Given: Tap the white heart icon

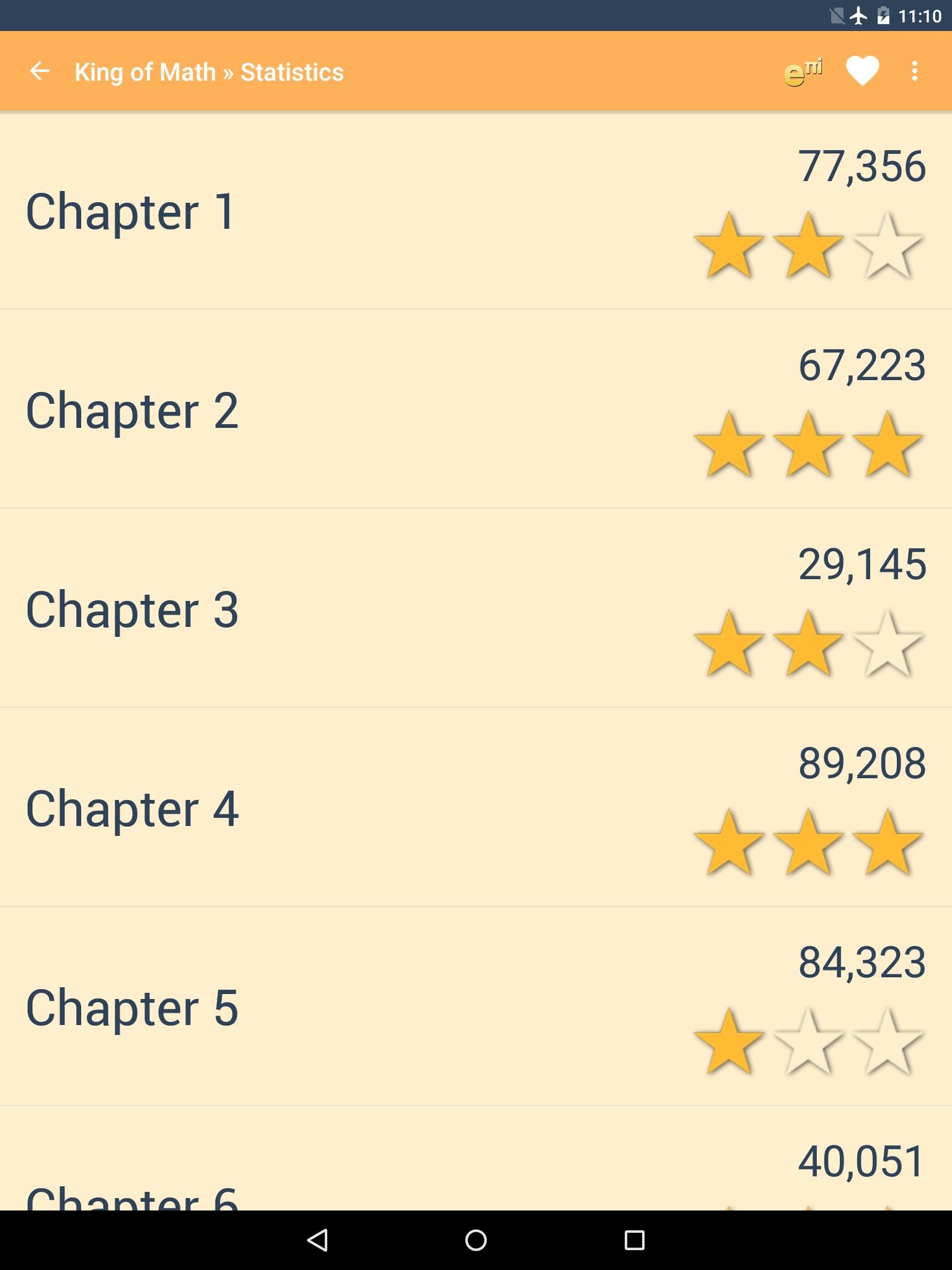Looking at the screenshot, I should tap(862, 71).
